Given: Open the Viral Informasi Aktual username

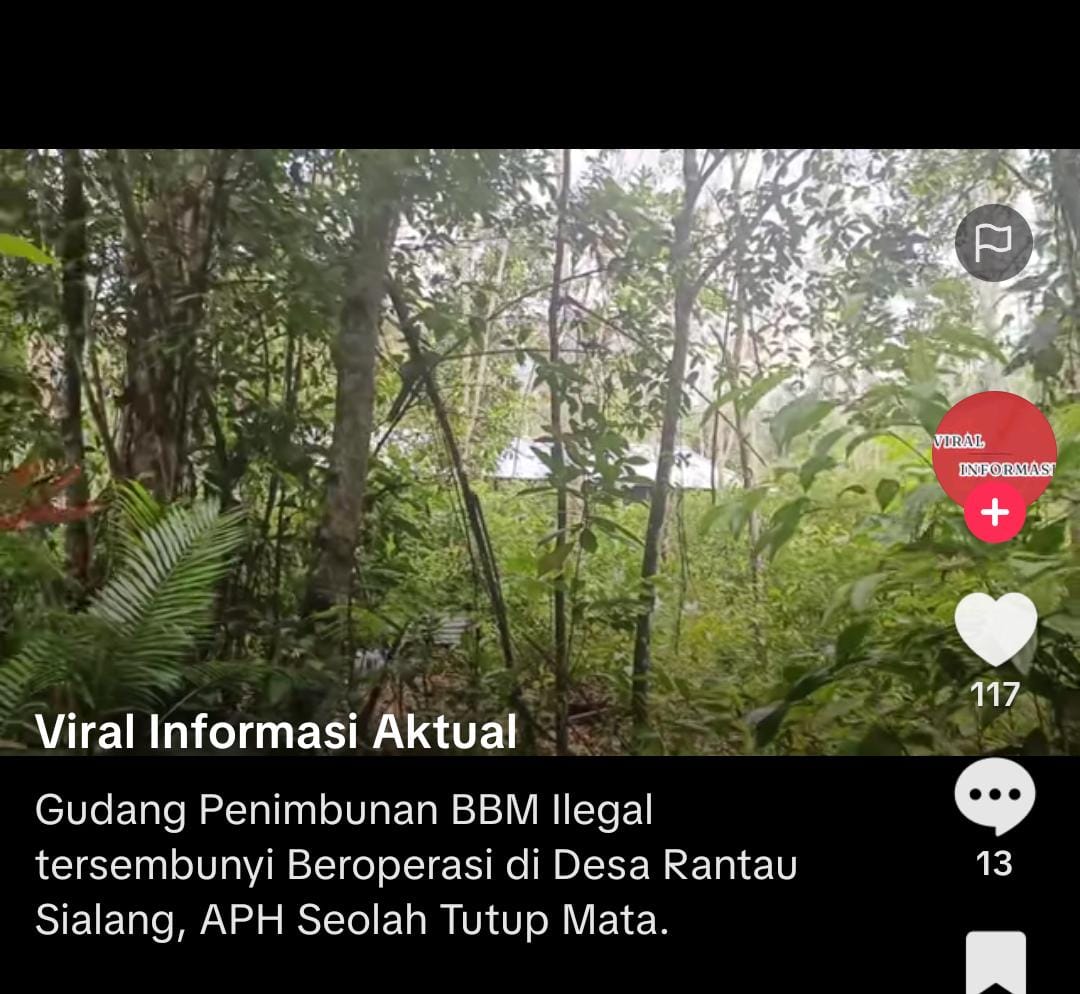Looking at the screenshot, I should (276, 731).
